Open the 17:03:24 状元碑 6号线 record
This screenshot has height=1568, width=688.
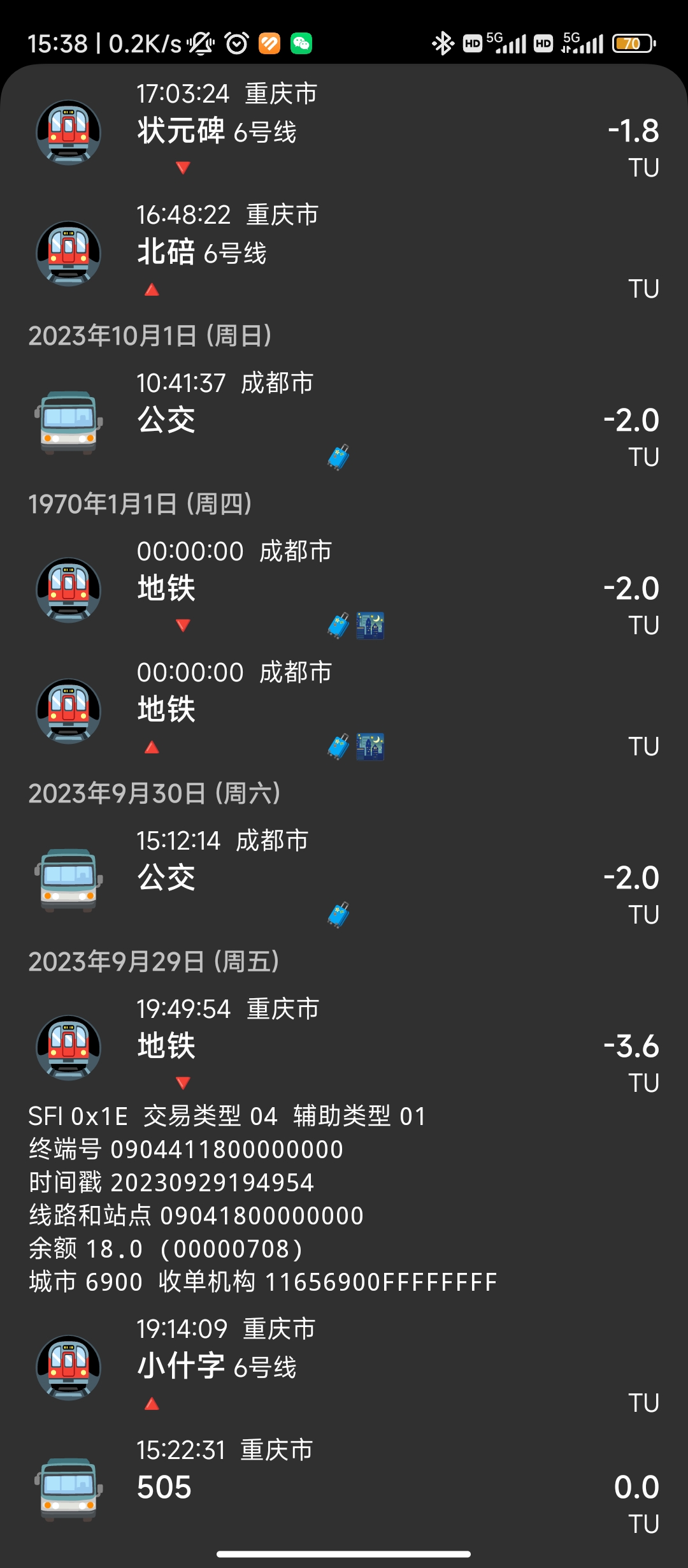[x=344, y=132]
